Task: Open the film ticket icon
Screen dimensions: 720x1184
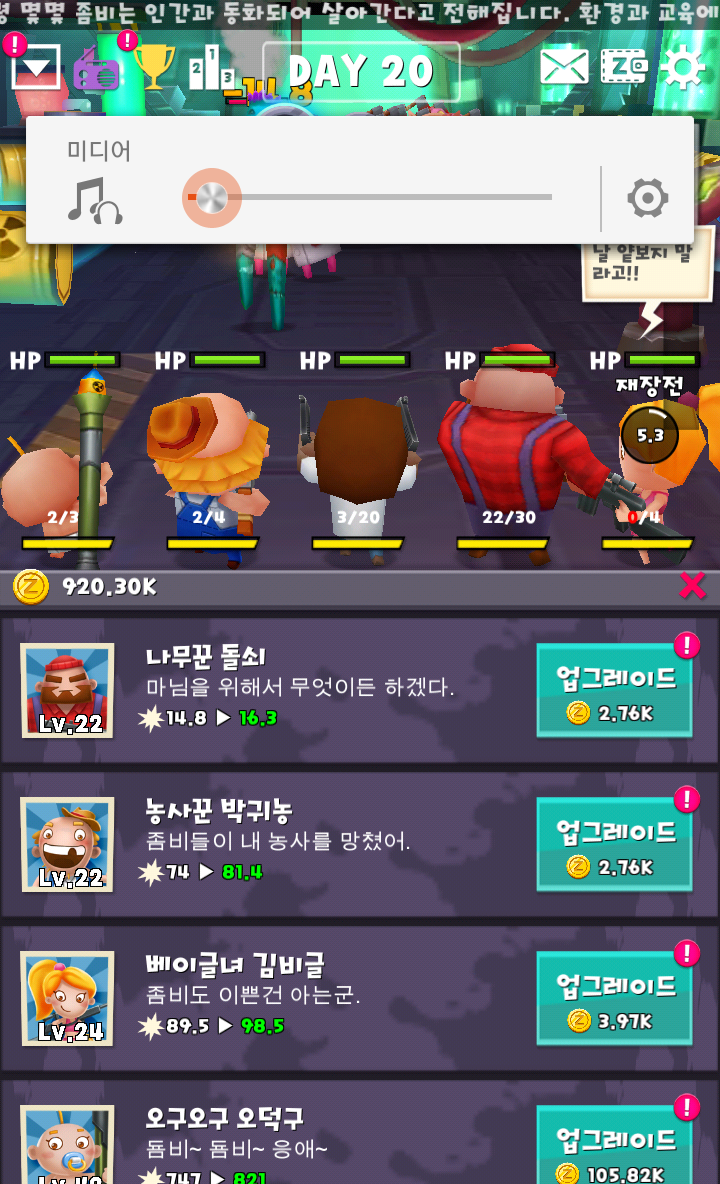Action: pos(624,66)
